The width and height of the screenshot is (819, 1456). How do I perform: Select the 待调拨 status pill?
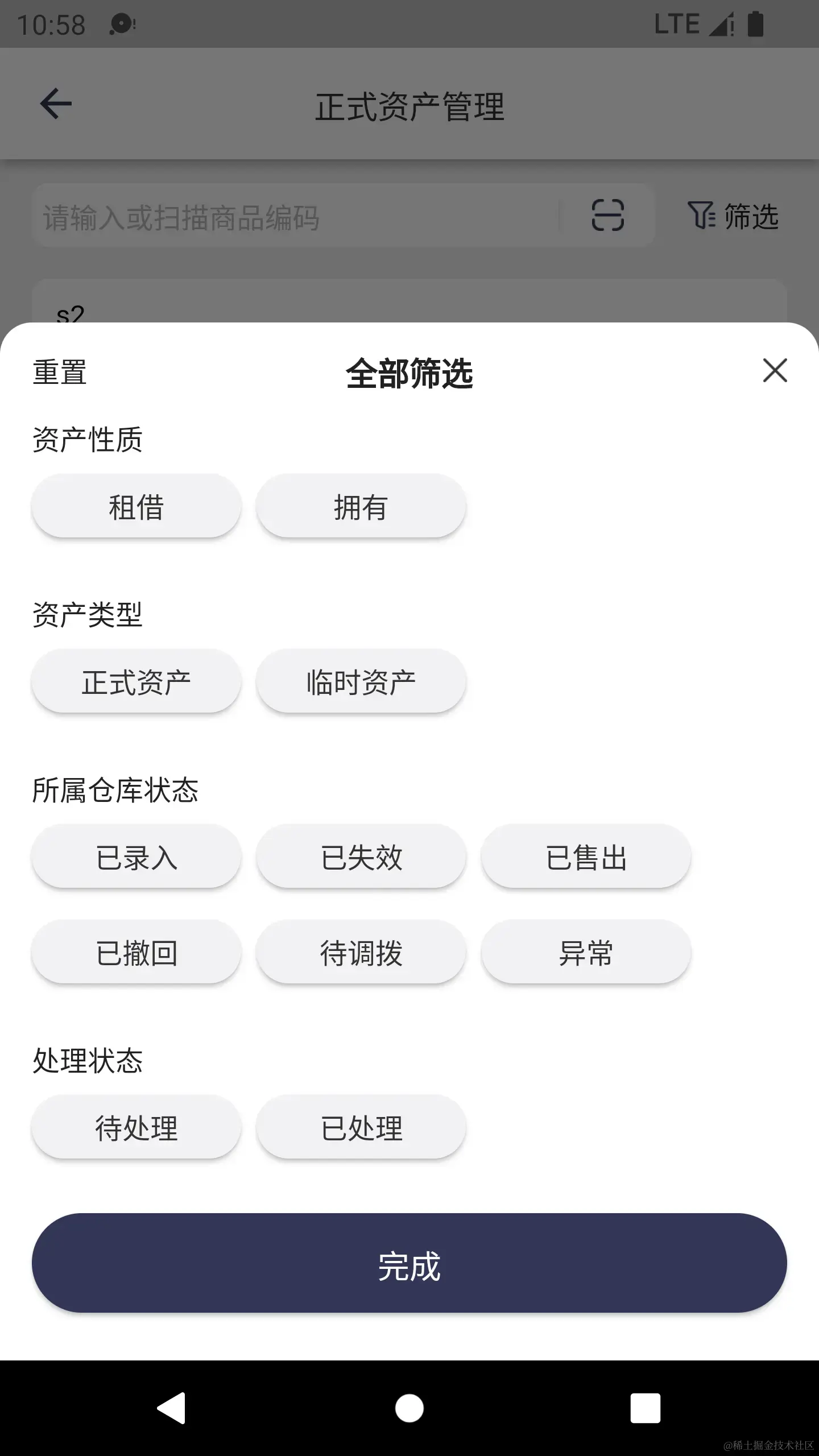coord(361,953)
